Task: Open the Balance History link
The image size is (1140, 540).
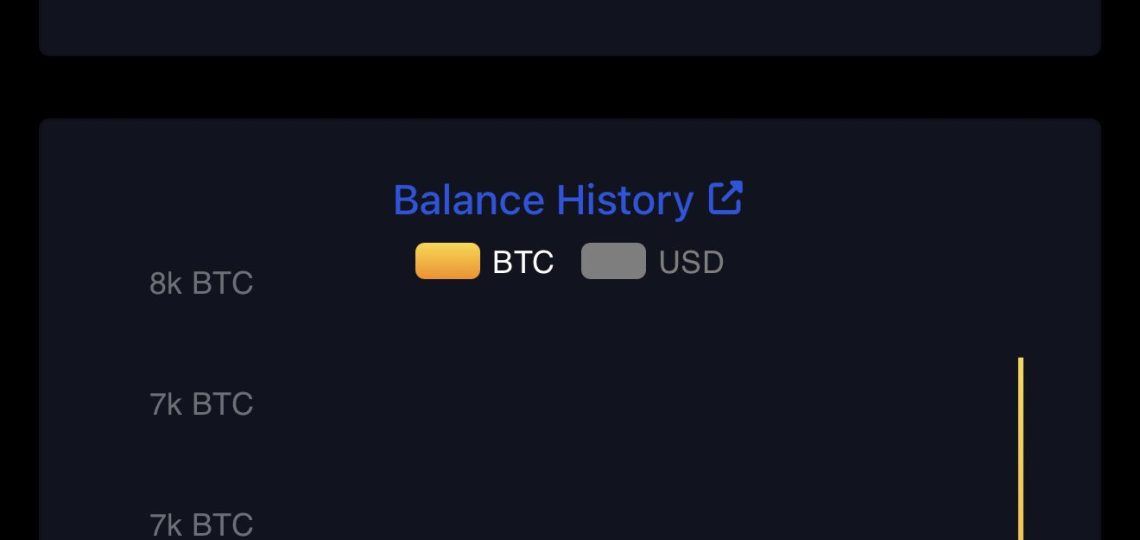Action: 567,200
